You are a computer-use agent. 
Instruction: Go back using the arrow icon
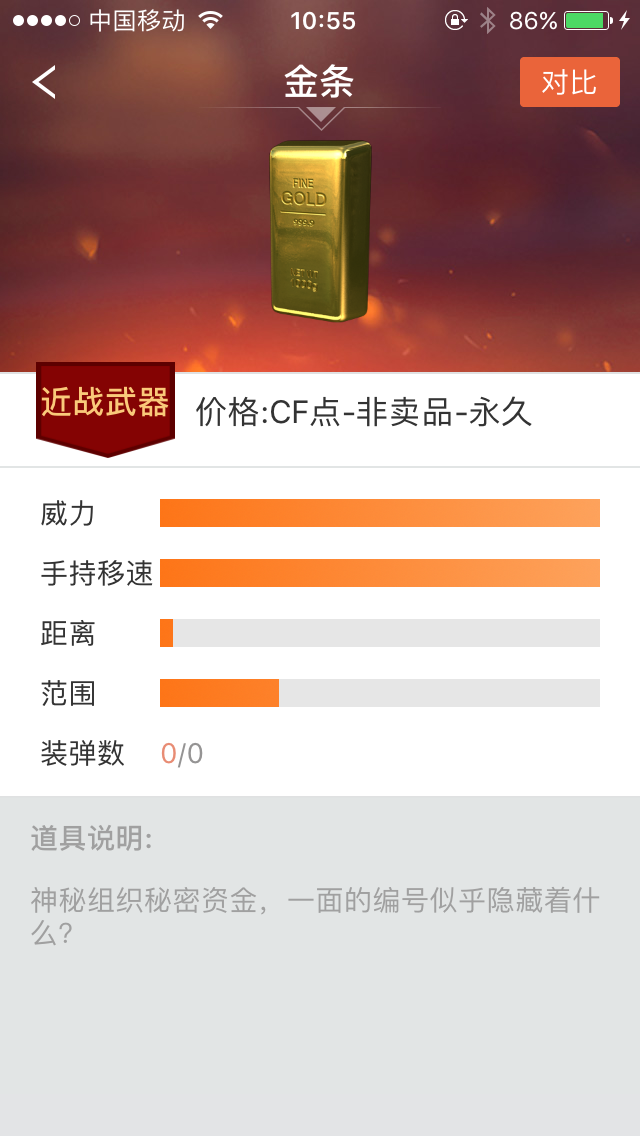(x=44, y=82)
